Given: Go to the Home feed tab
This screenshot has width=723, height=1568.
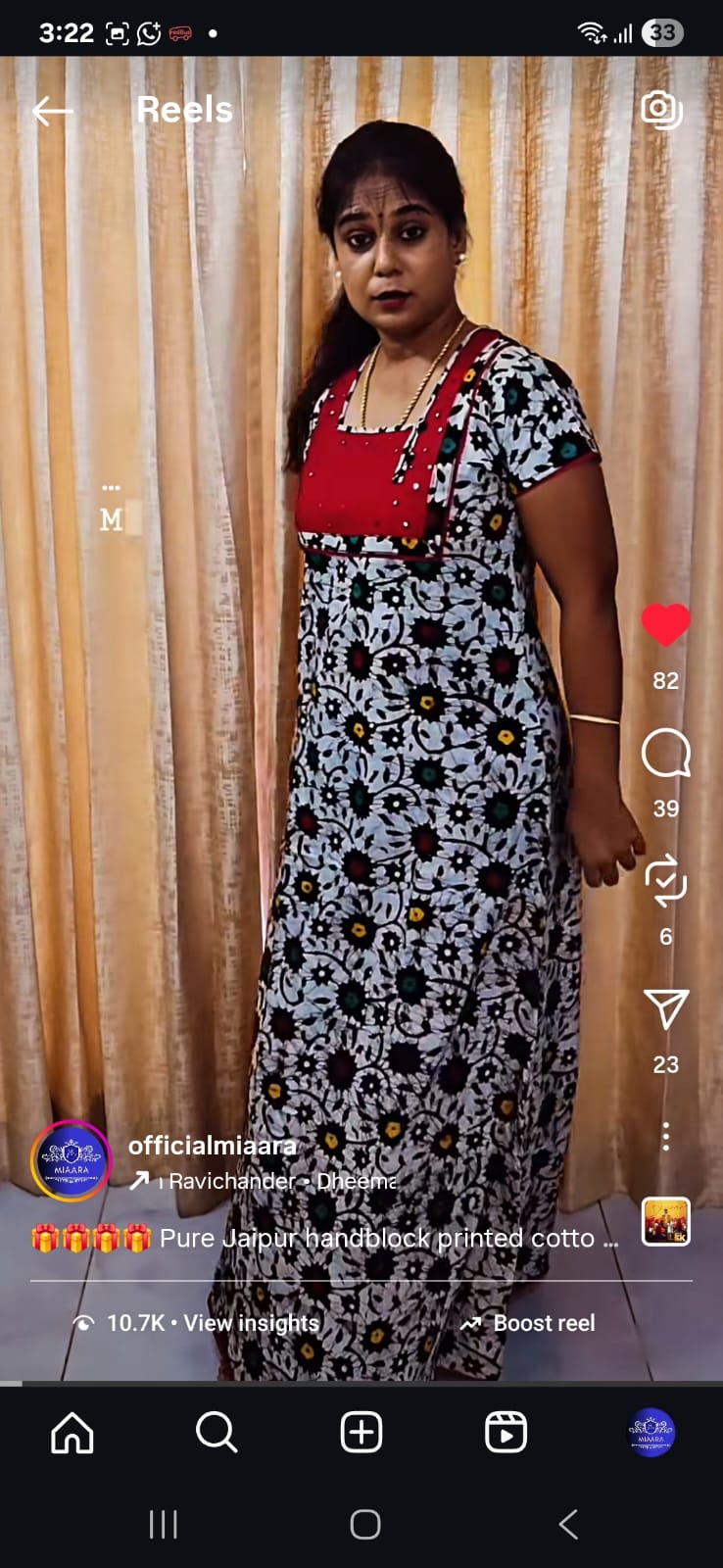Looking at the screenshot, I should (x=72, y=1433).
